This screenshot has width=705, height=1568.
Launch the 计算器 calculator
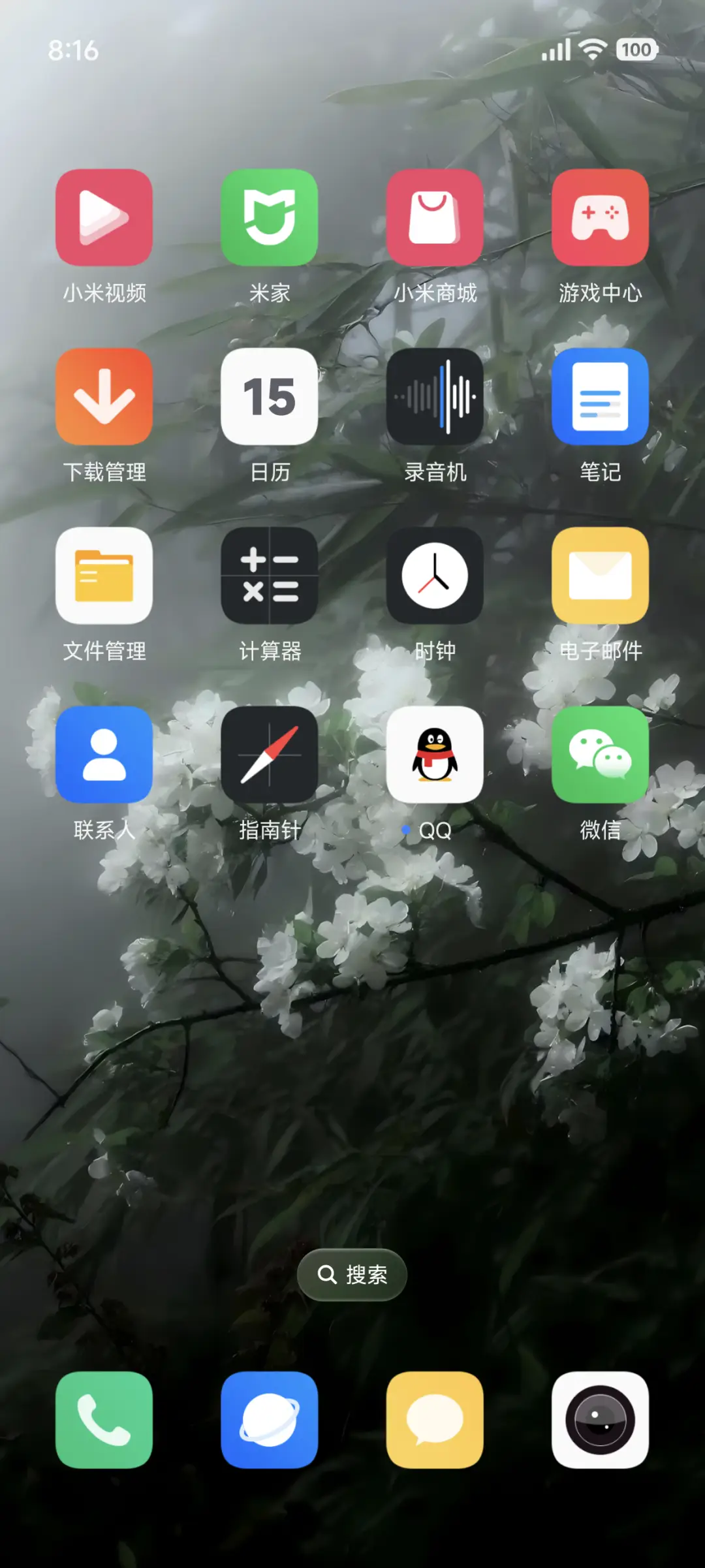270,576
